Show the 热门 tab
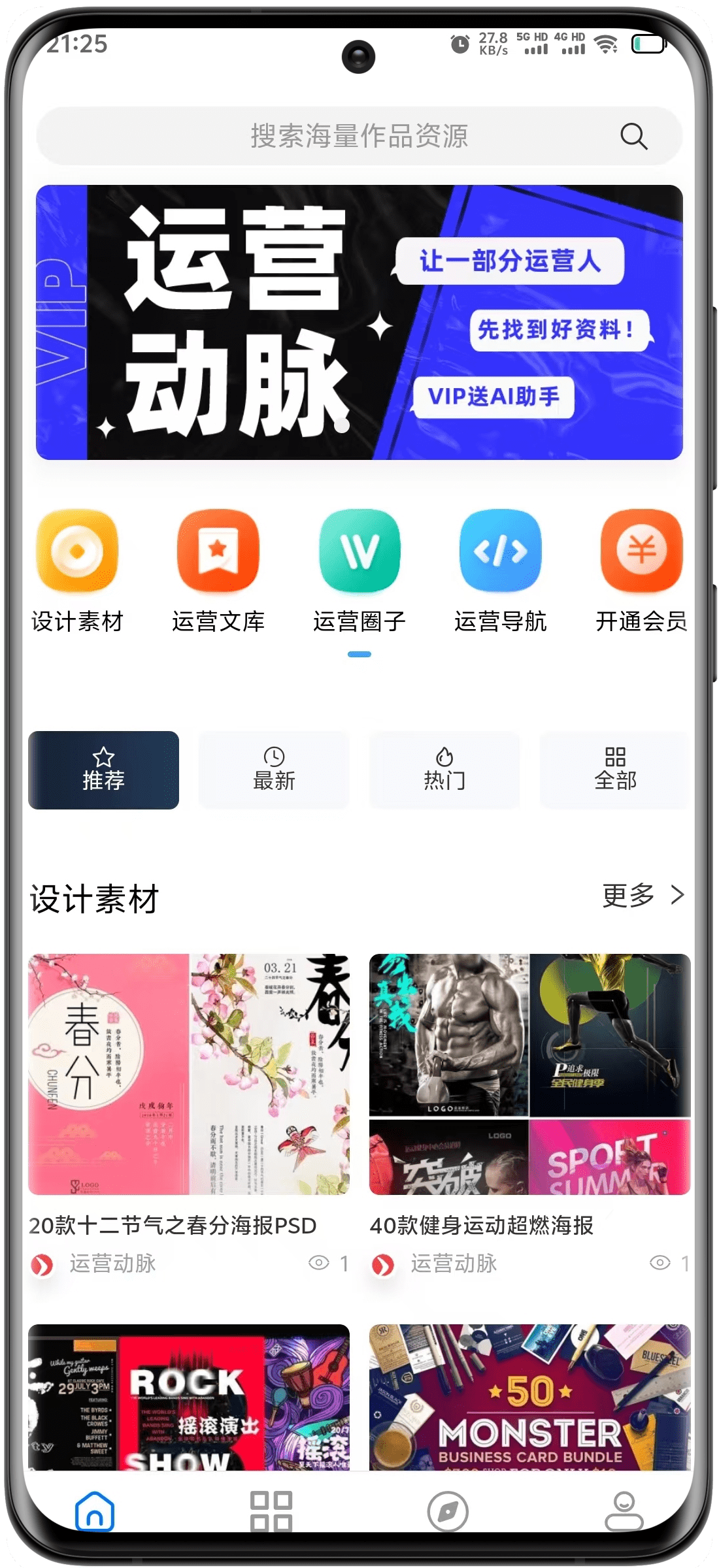 coord(444,770)
